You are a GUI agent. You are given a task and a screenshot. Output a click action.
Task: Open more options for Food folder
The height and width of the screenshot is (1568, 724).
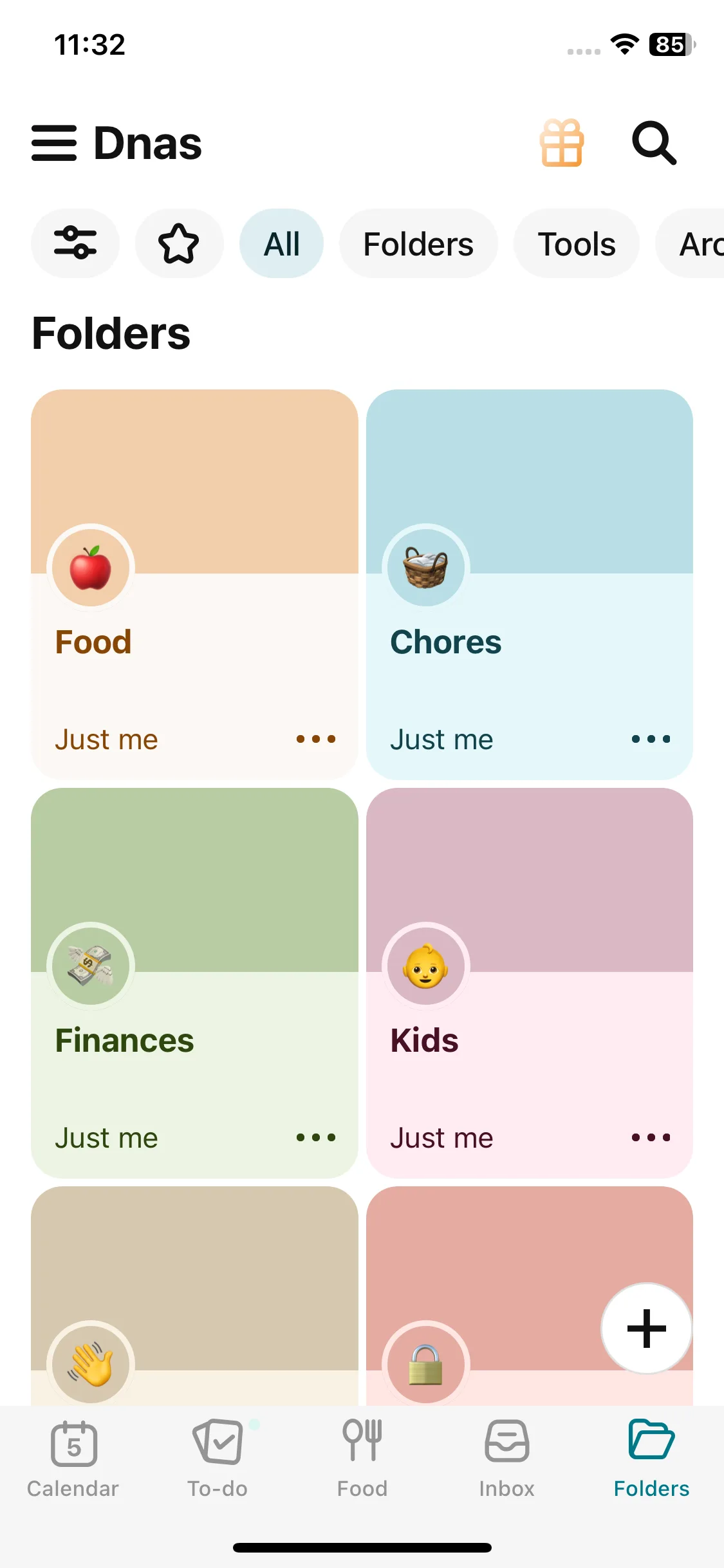click(316, 739)
